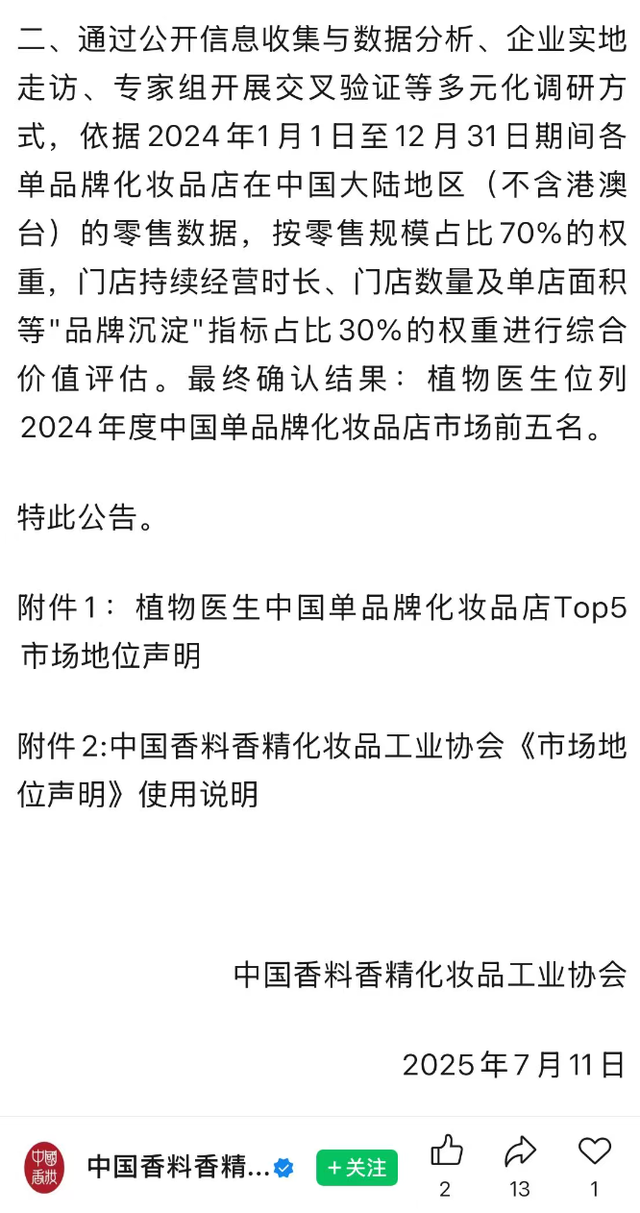Image resolution: width=640 pixels, height=1213 pixels.
Task: Follow the account with 关注 button
Action: pyautogui.click(x=357, y=1167)
